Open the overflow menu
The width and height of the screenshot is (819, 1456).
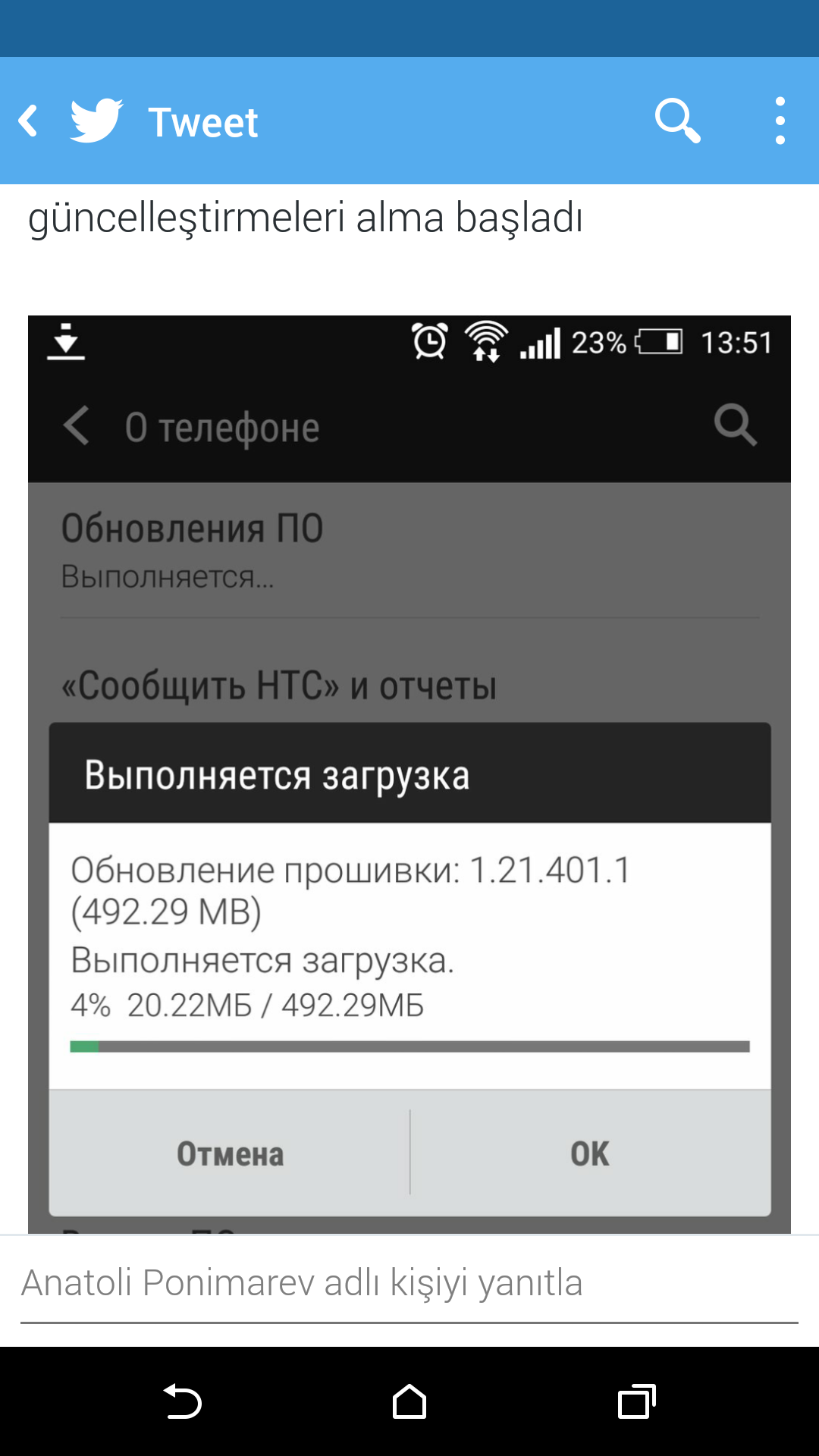780,121
